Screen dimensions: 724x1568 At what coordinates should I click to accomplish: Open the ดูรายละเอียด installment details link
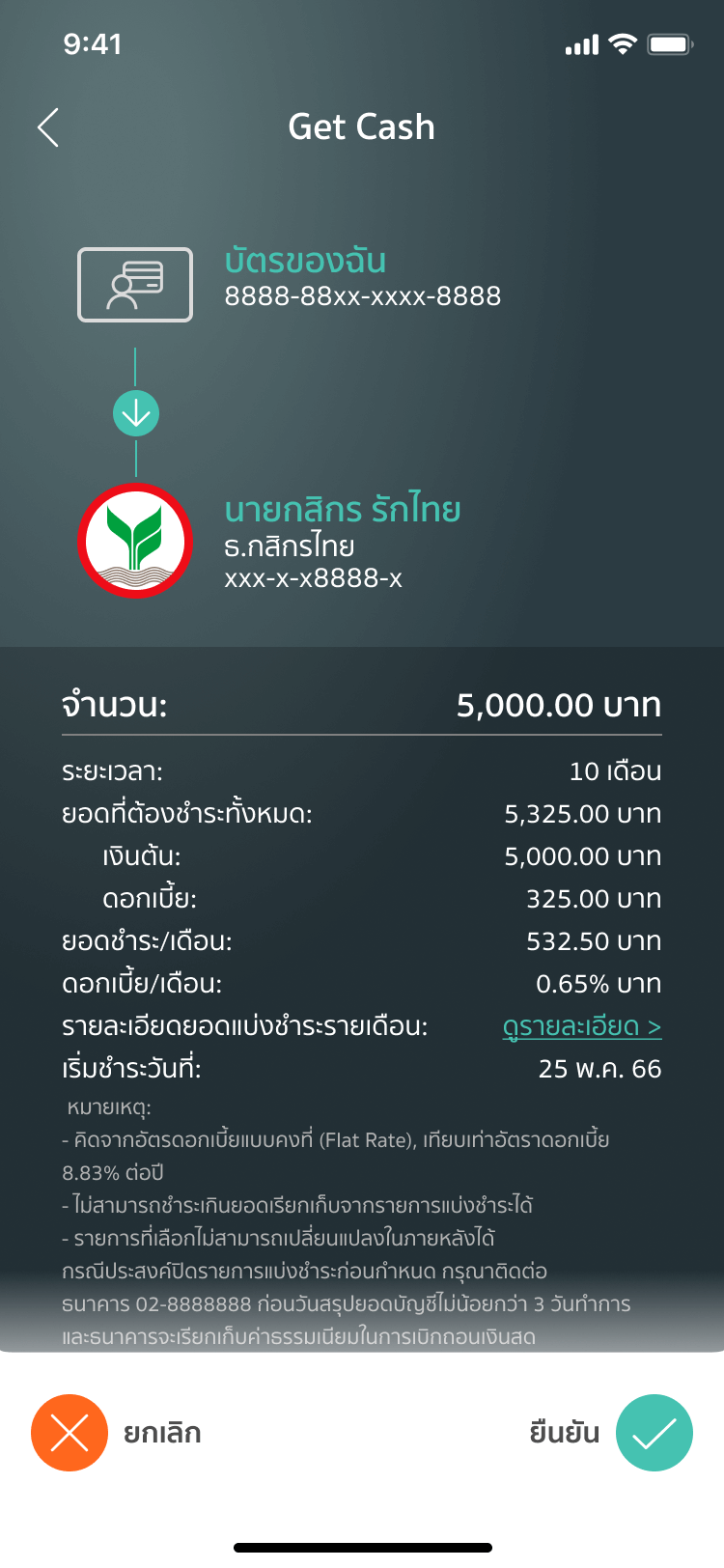(581, 1026)
